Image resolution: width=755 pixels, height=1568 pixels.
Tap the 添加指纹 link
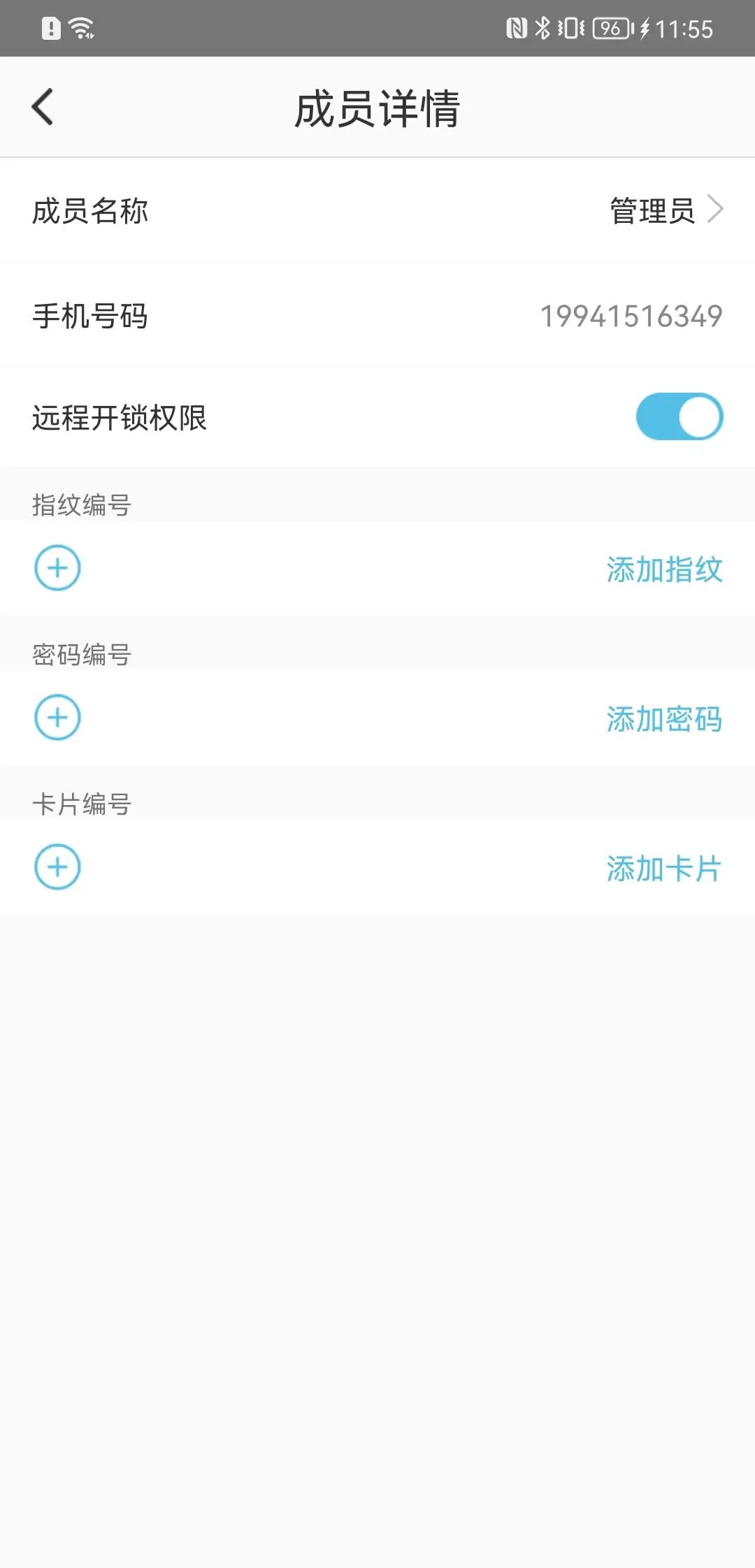[664, 569]
